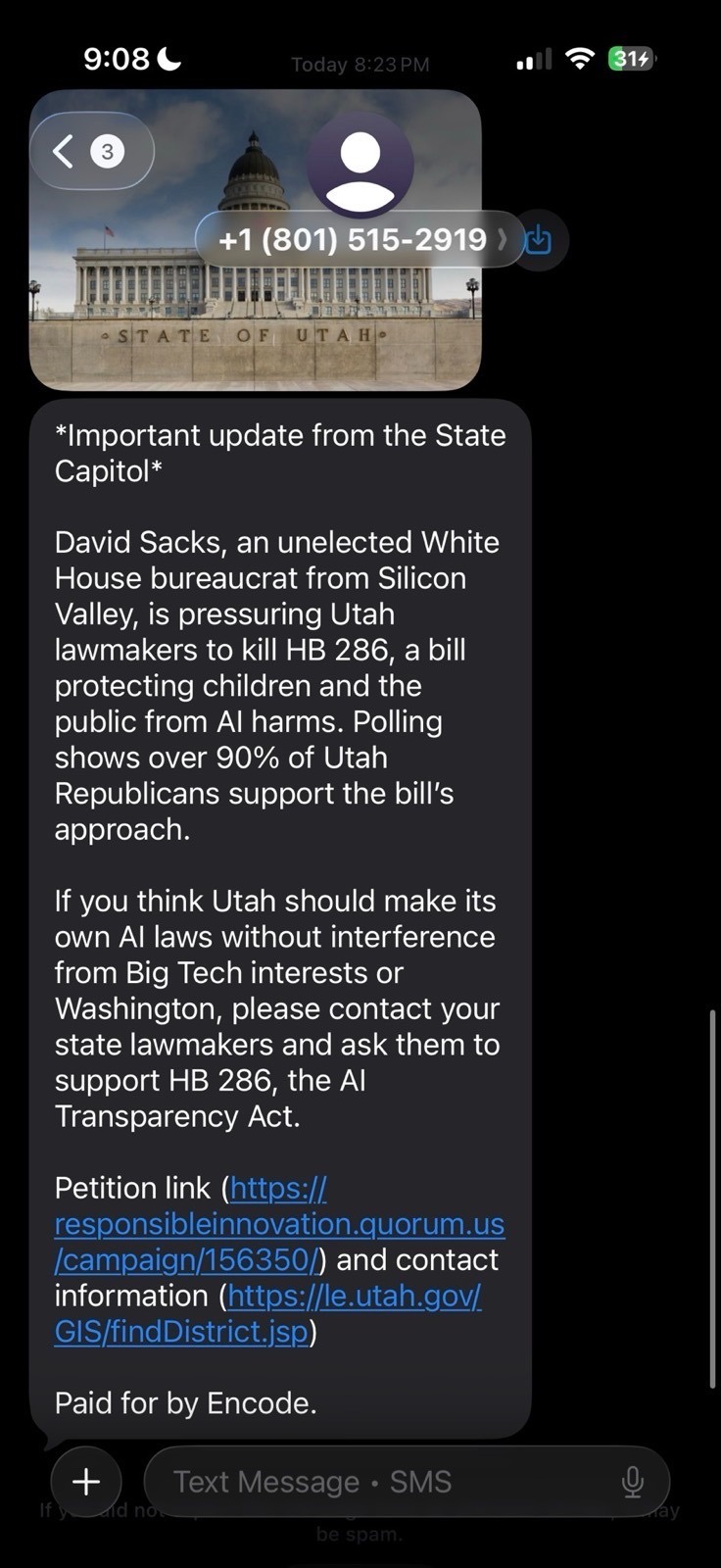The height and width of the screenshot is (1568, 721).
Task: Save the State of Utah image
Action: point(538,239)
